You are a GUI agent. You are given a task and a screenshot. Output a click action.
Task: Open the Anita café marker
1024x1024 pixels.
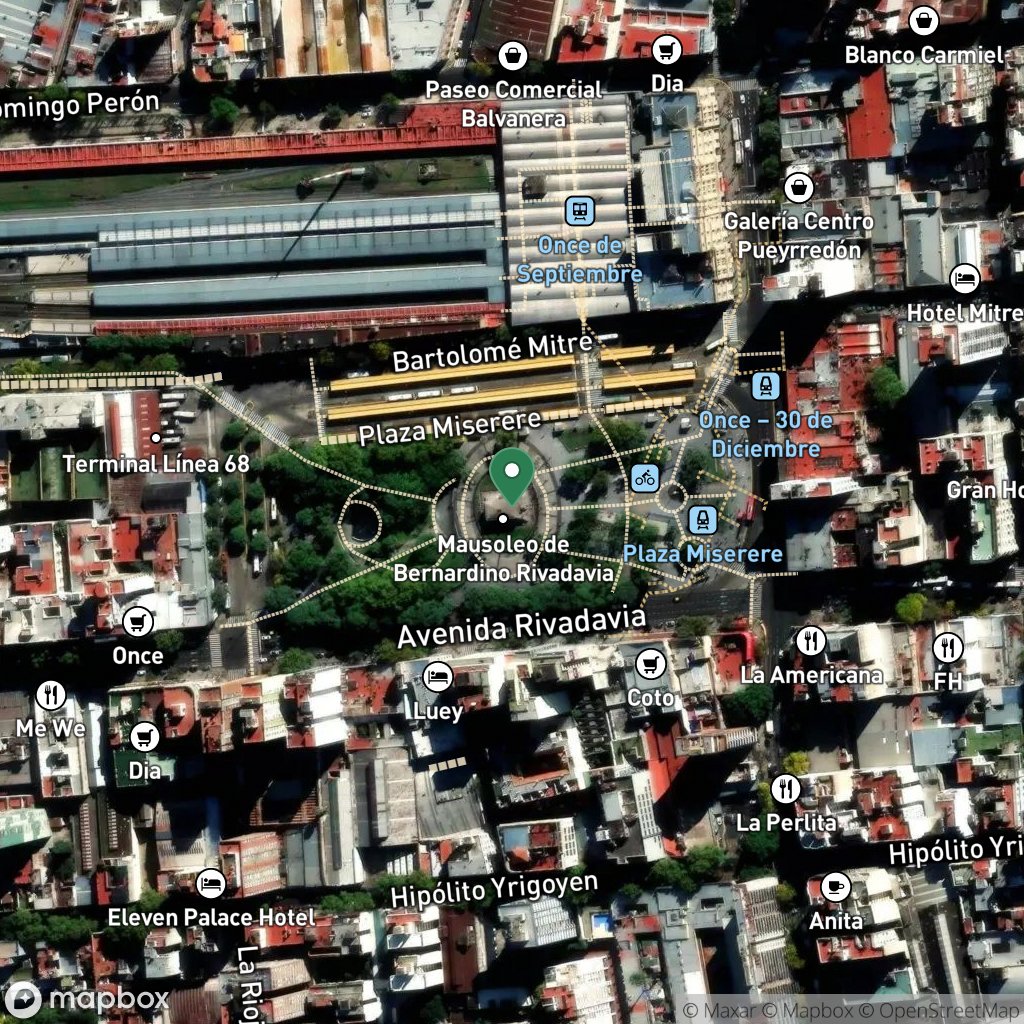point(835,888)
